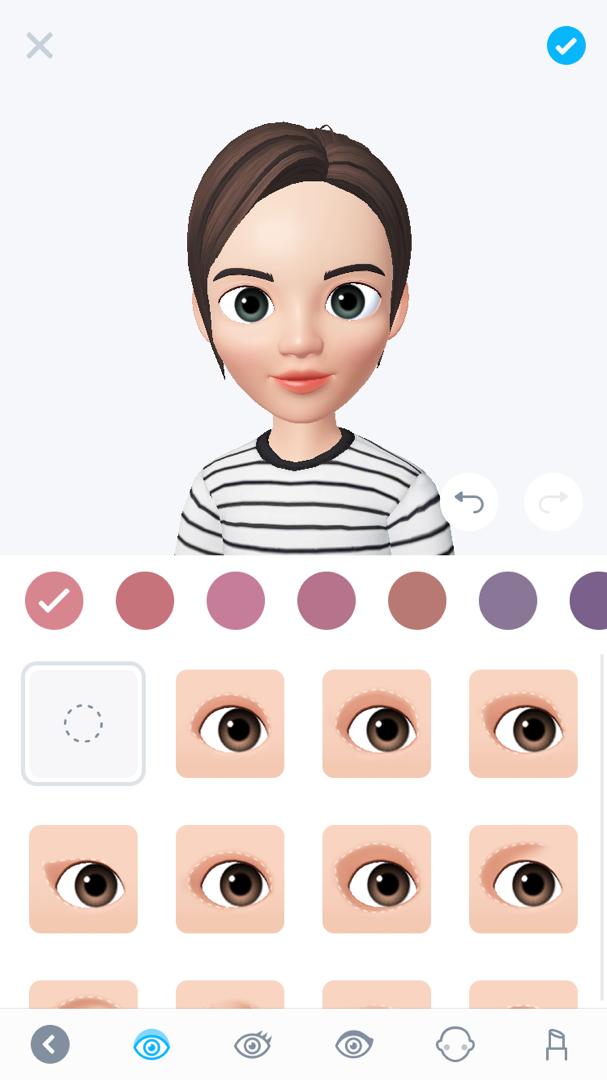Select the empty no-eyeshadow option

coord(83,723)
